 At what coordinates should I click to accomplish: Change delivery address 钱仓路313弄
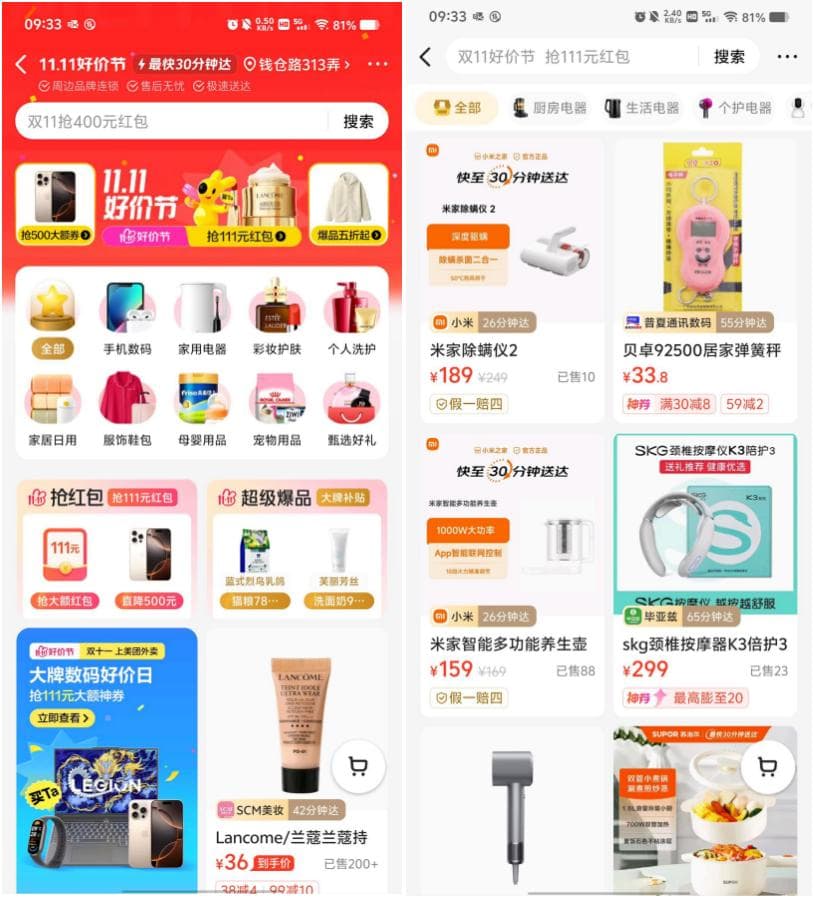[298, 65]
